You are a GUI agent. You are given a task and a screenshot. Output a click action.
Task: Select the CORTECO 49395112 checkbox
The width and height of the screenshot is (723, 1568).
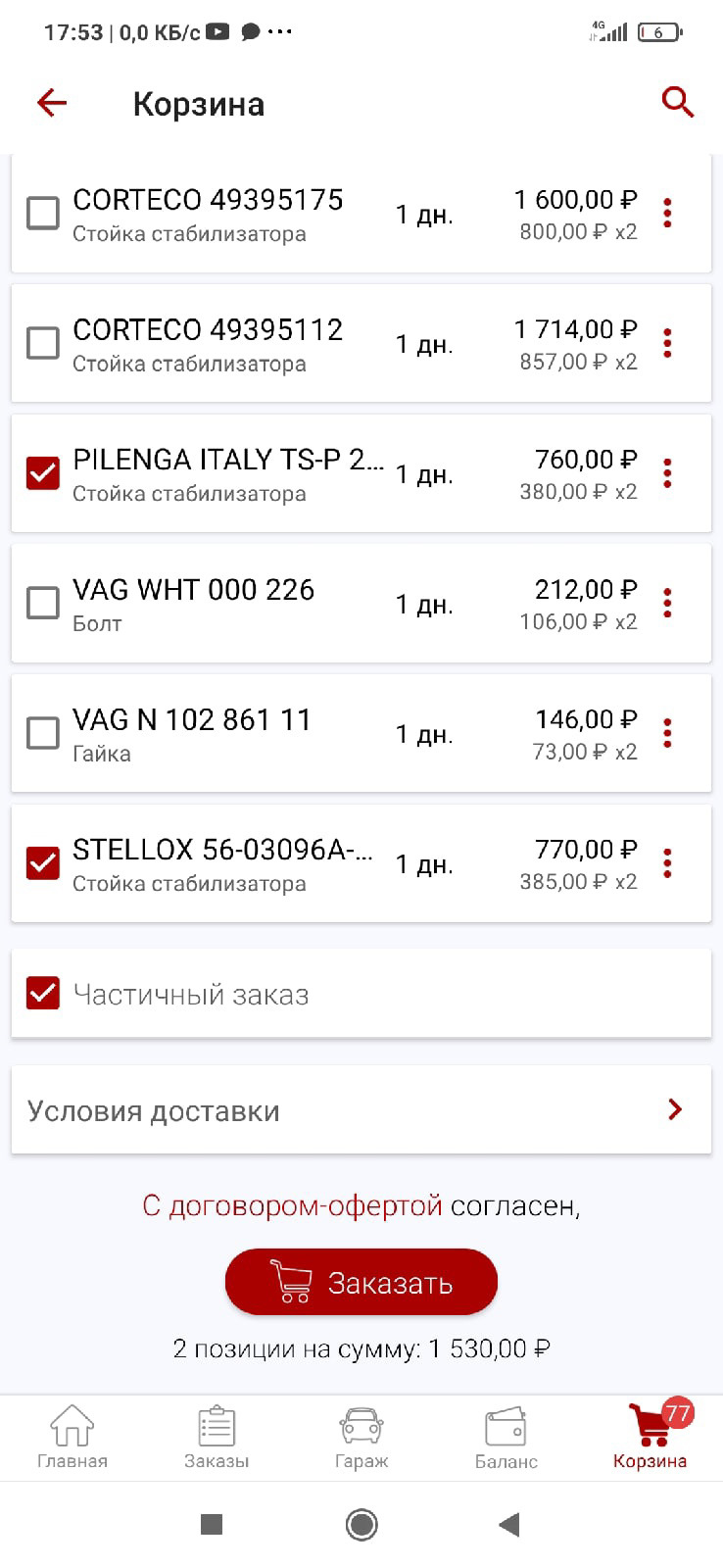[x=43, y=343]
